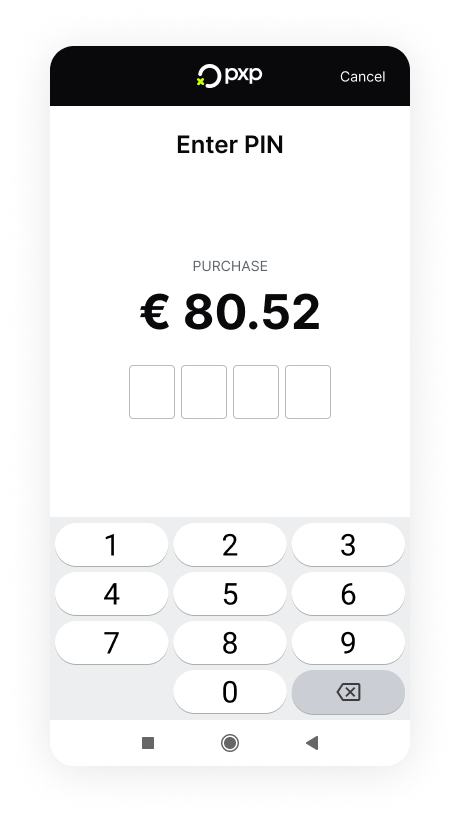
Task: Tap number 5 on the PIN pad
Action: pyautogui.click(x=230, y=594)
